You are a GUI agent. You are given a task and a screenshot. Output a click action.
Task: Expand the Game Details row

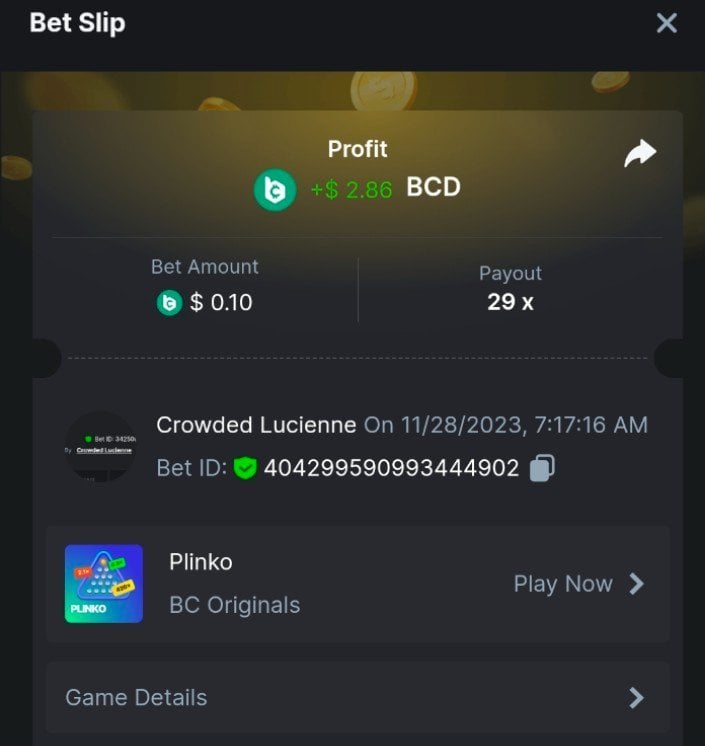click(x=357, y=697)
